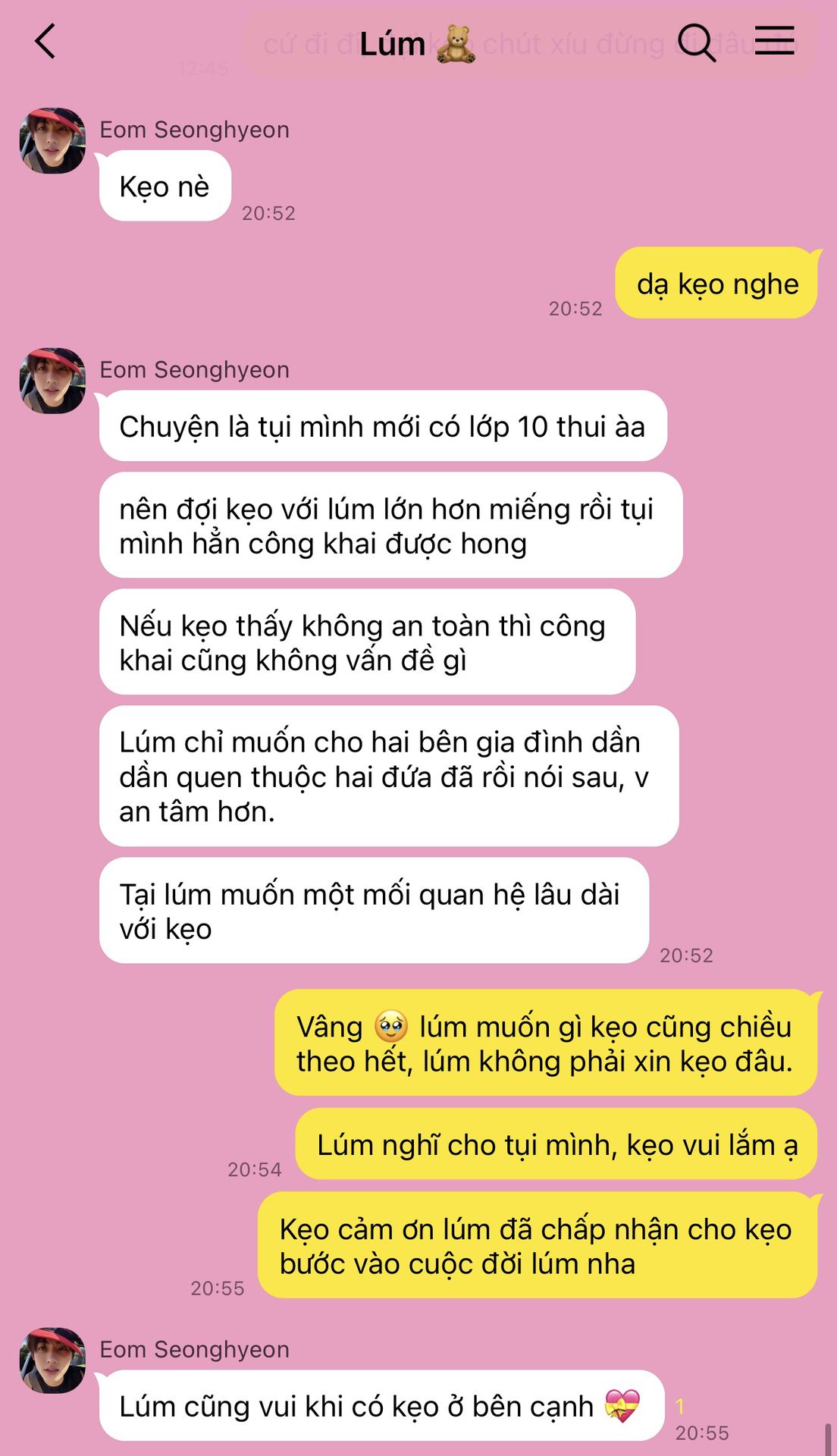Open Eom Seonghyeon's avatar beside "Kẹo nè"
Image resolution: width=837 pixels, height=1456 pixels.
pyautogui.click(x=52, y=141)
